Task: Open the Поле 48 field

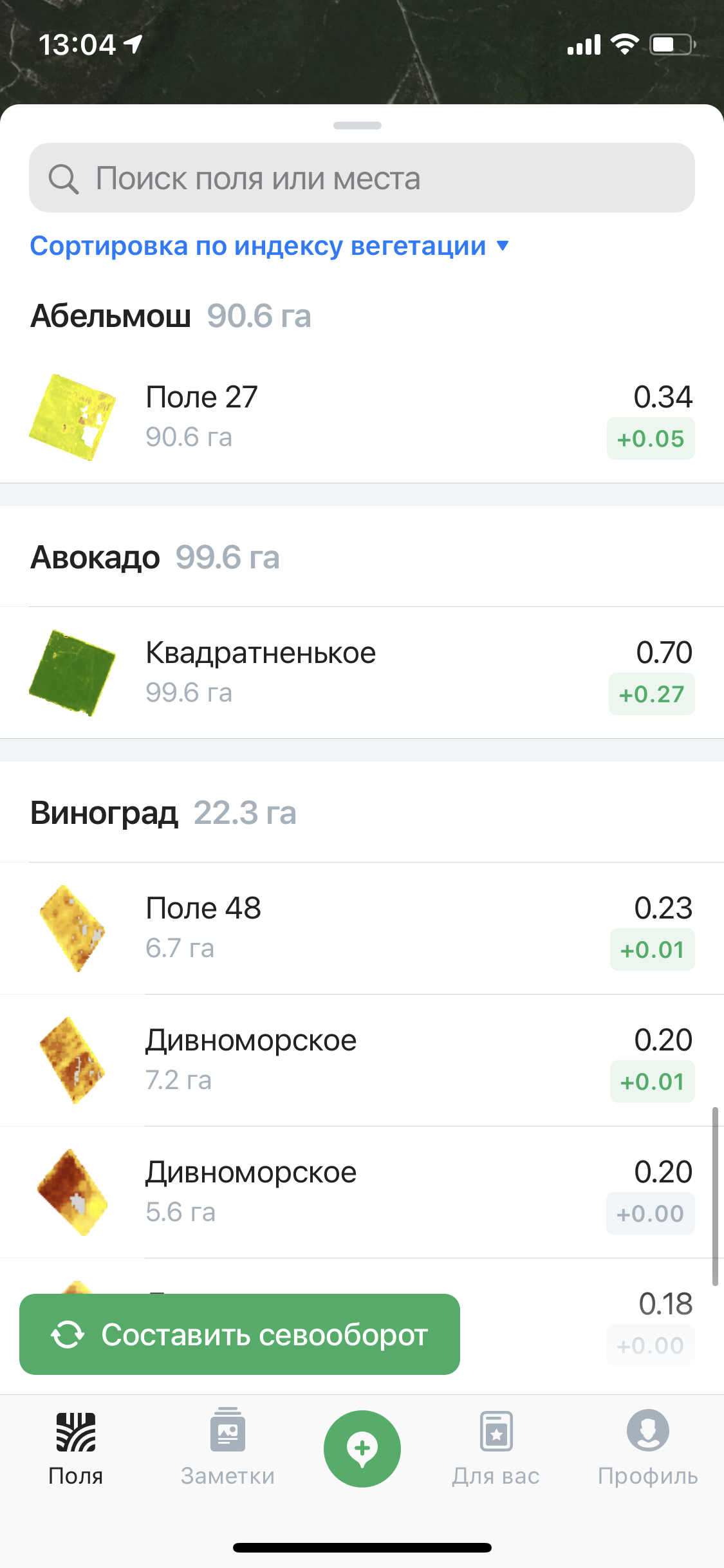Action: (362, 928)
